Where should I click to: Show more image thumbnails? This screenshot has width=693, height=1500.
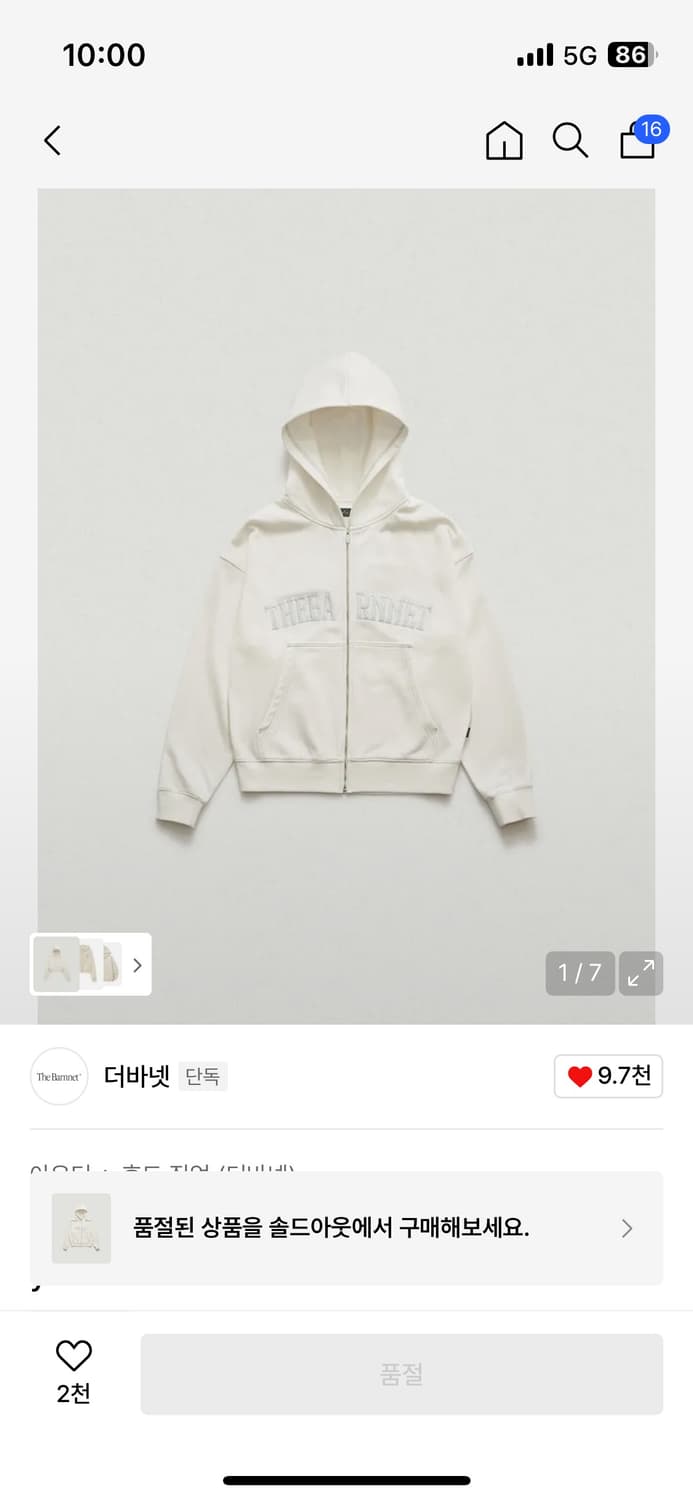coord(137,965)
